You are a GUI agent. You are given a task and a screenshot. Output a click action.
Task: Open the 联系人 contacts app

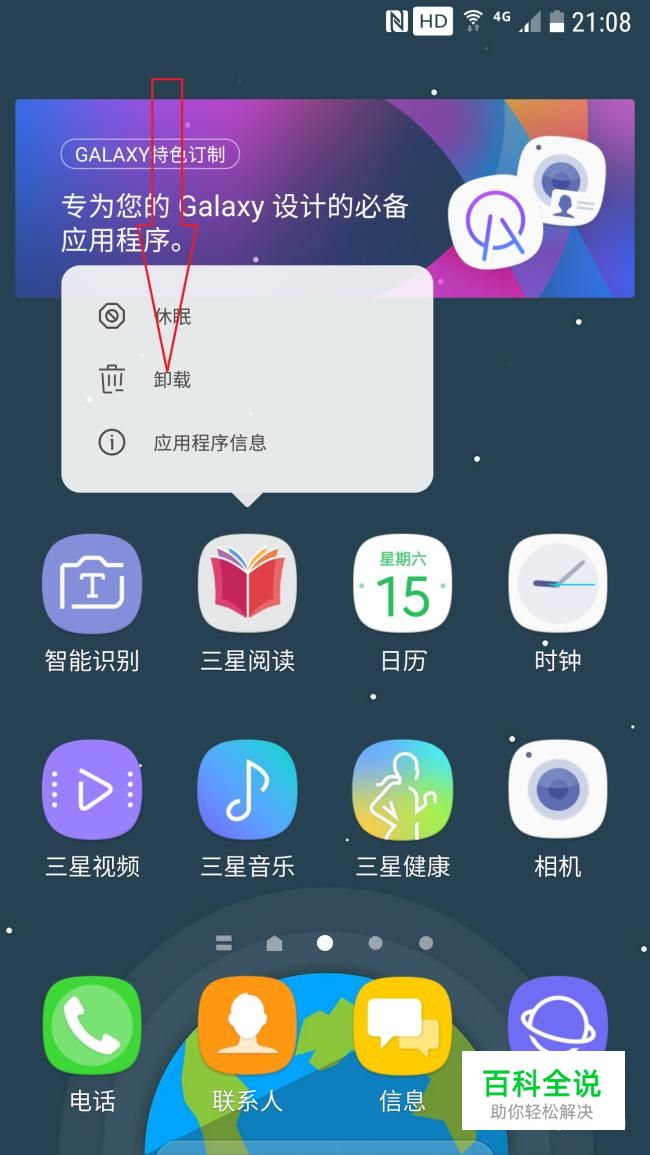(247, 1025)
